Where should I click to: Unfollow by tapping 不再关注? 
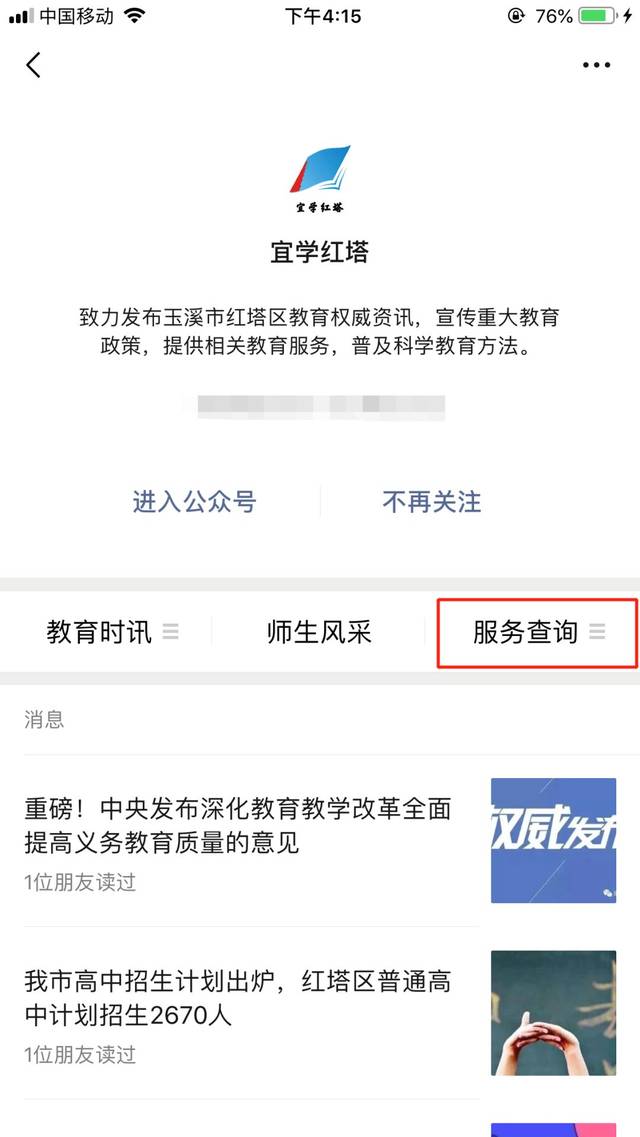coord(432,502)
